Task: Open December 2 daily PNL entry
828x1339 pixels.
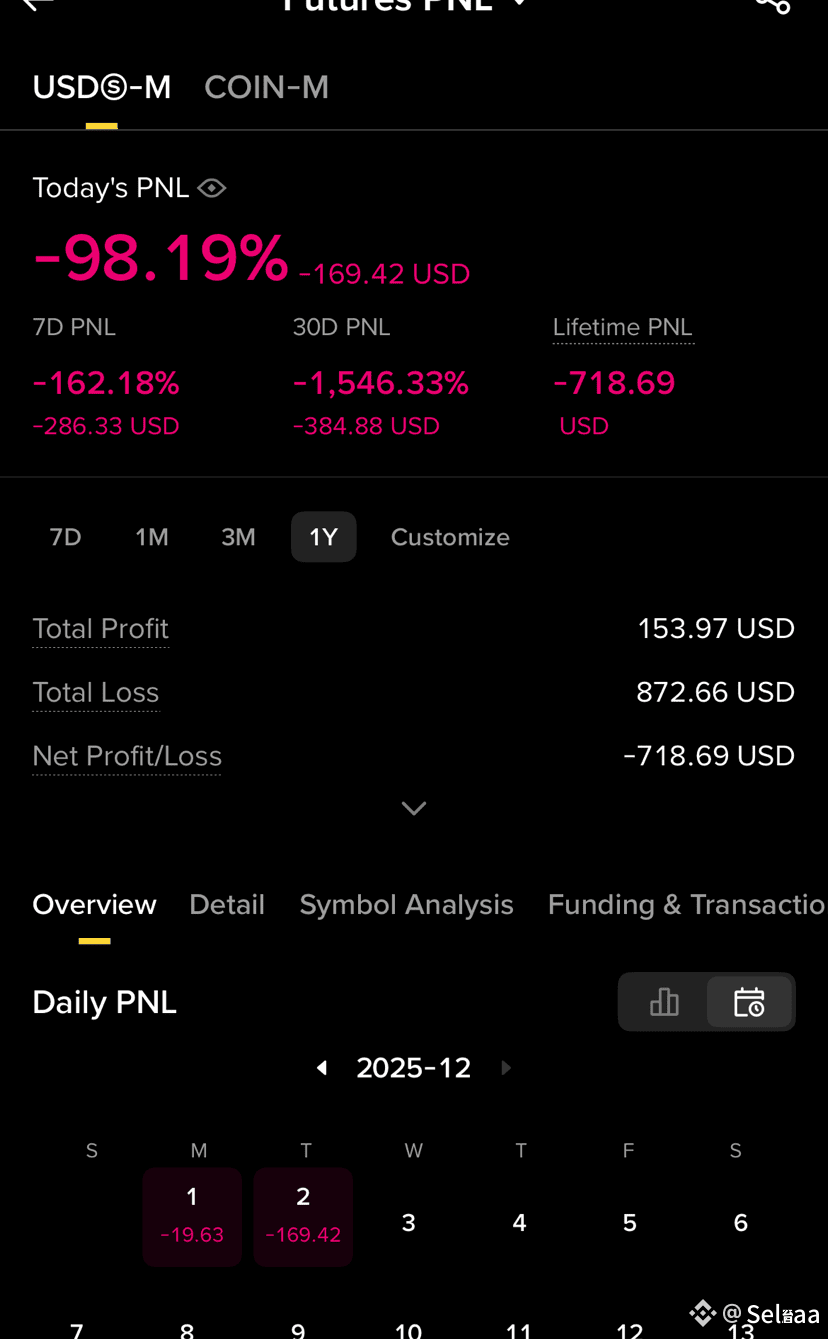Action: click(303, 1217)
